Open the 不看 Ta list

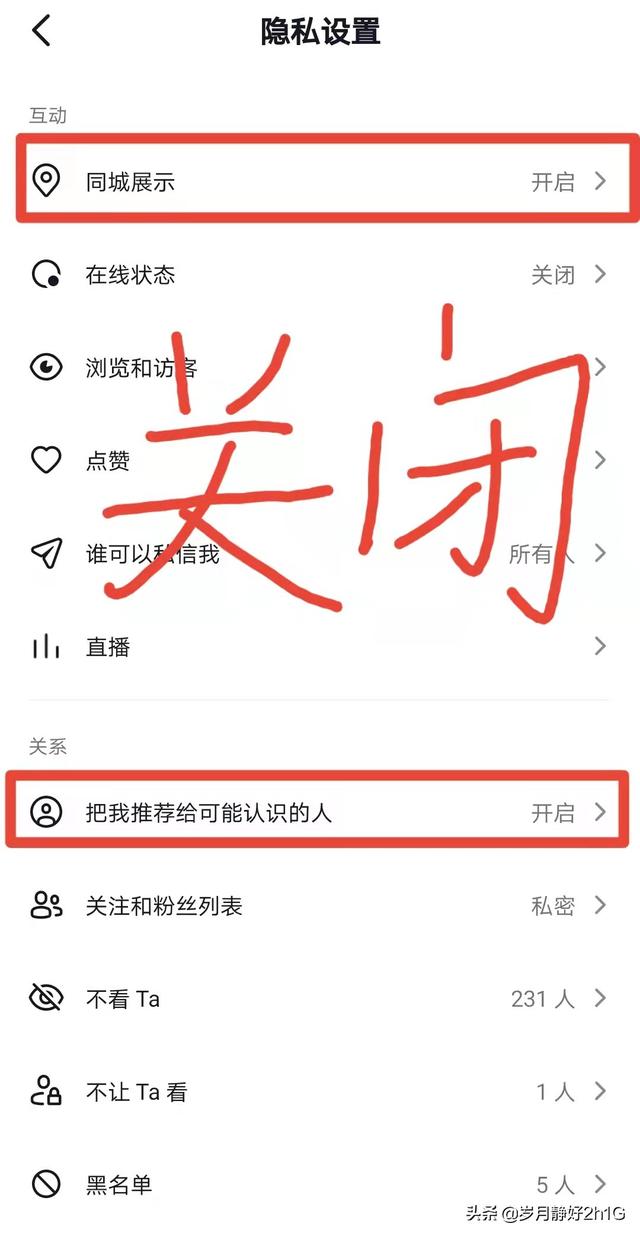tap(320, 998)
